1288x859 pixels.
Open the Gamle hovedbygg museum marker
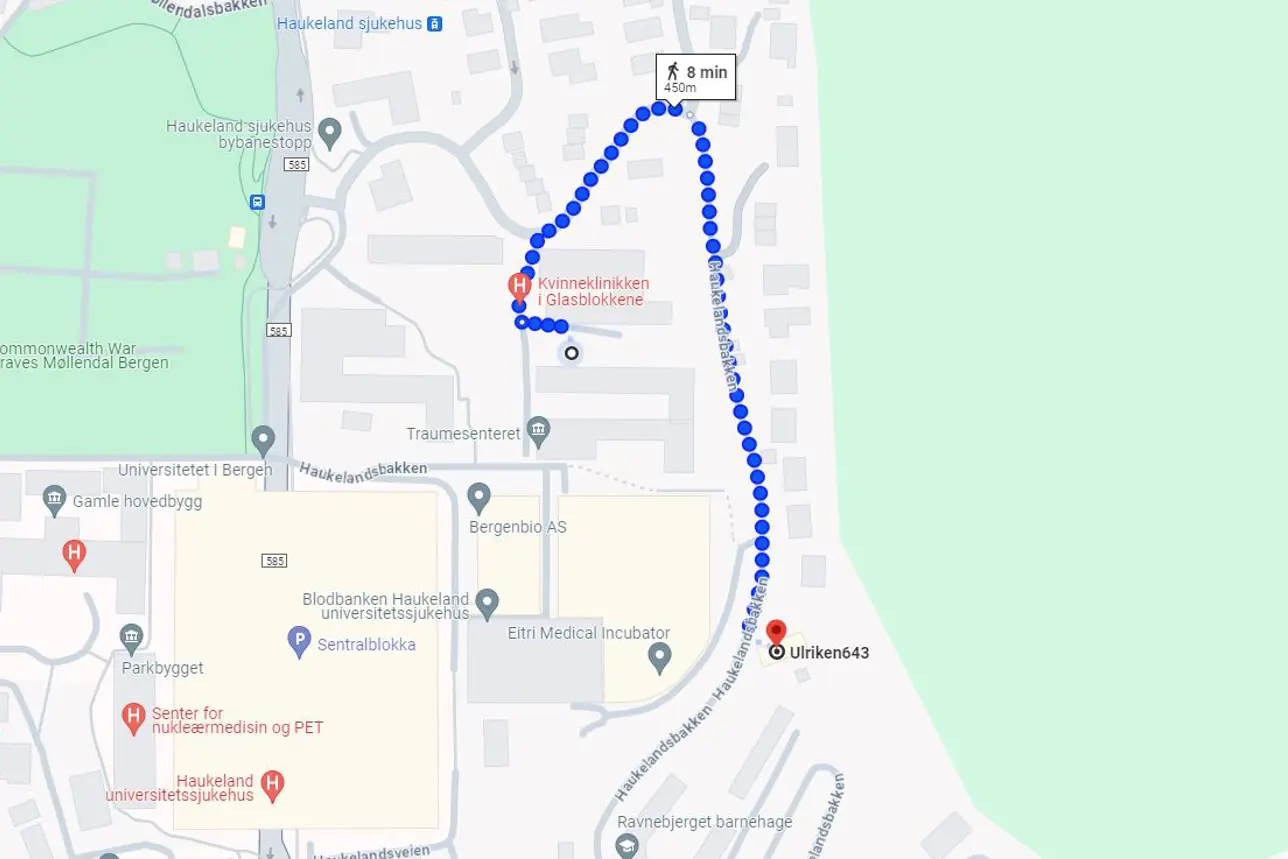56,498
